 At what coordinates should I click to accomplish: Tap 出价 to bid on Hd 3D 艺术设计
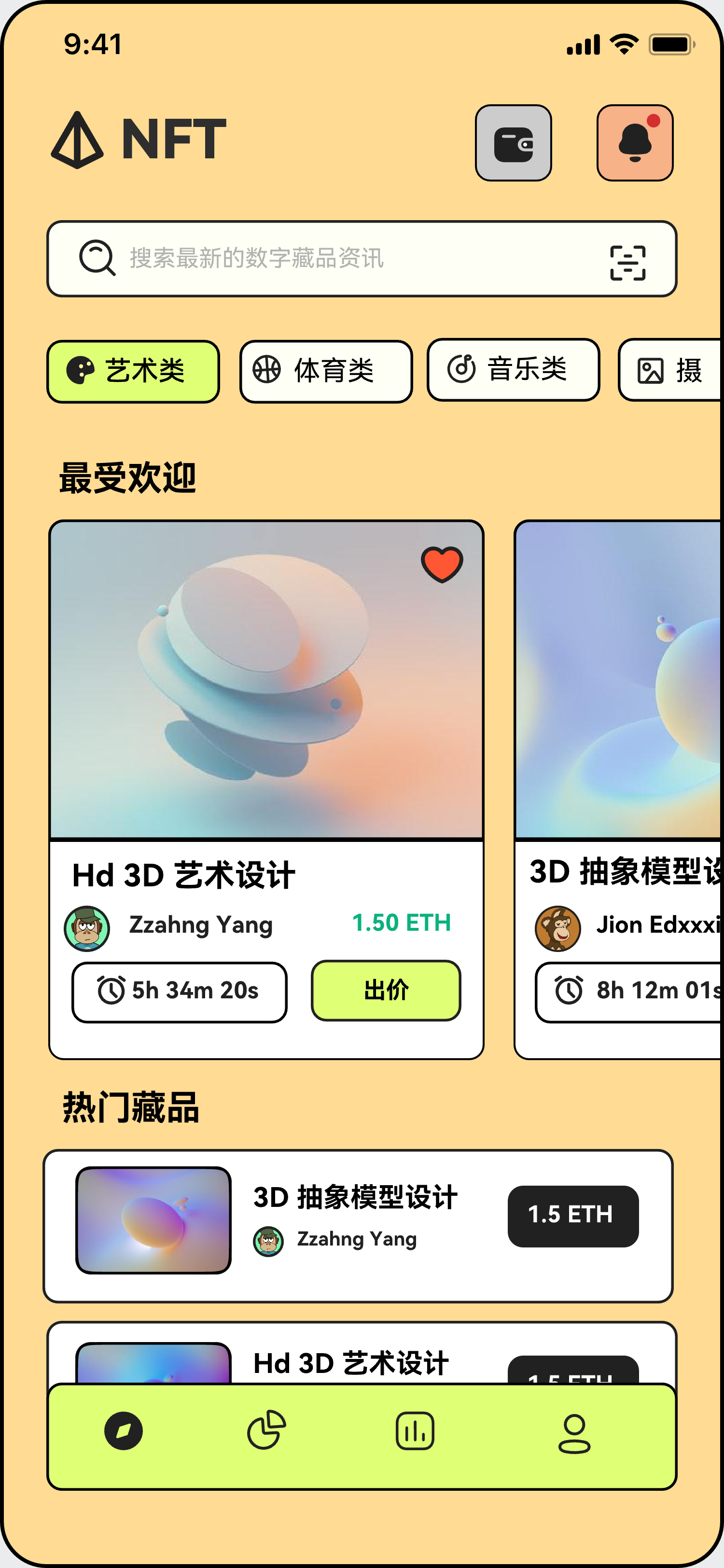[x=386, y=990]
